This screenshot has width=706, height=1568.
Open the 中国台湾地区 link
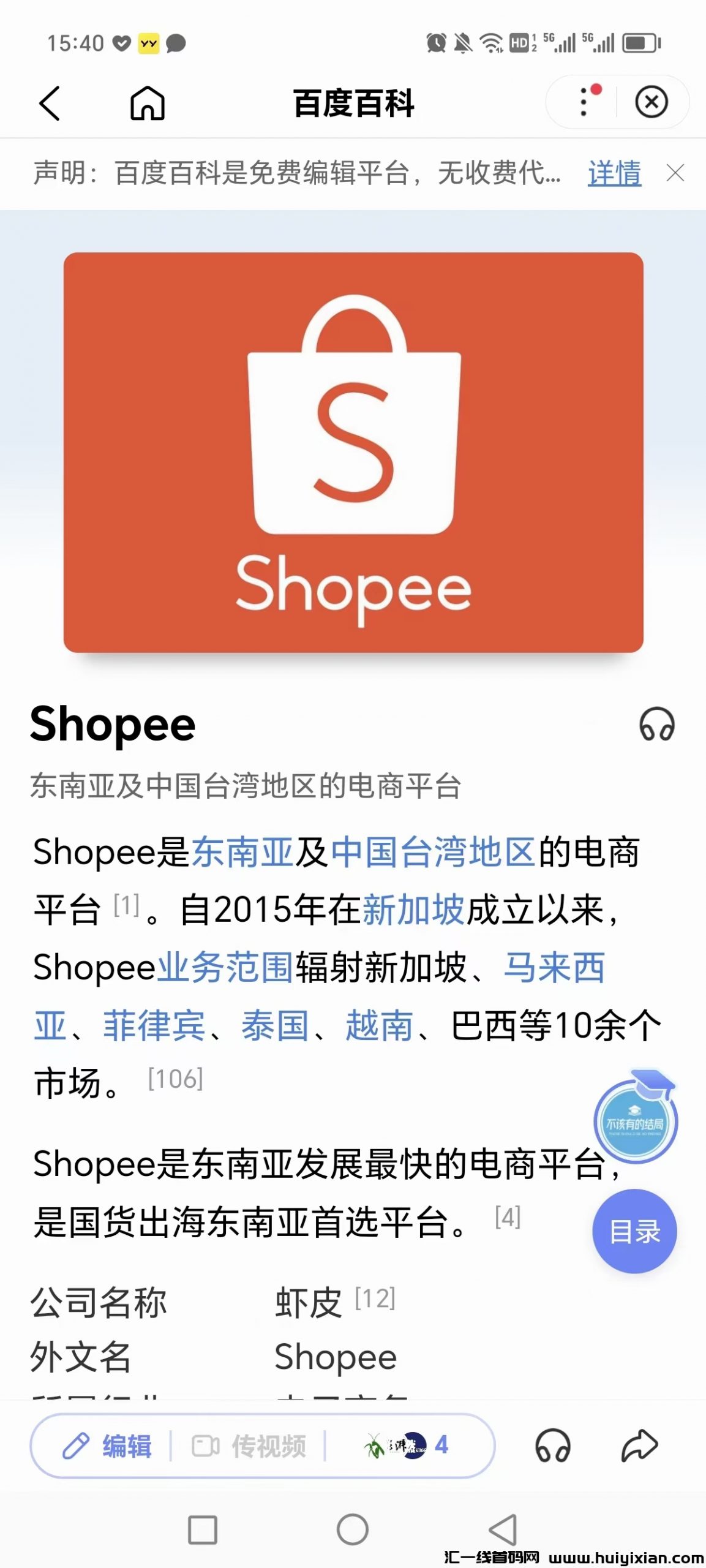[x=433, y=852]
